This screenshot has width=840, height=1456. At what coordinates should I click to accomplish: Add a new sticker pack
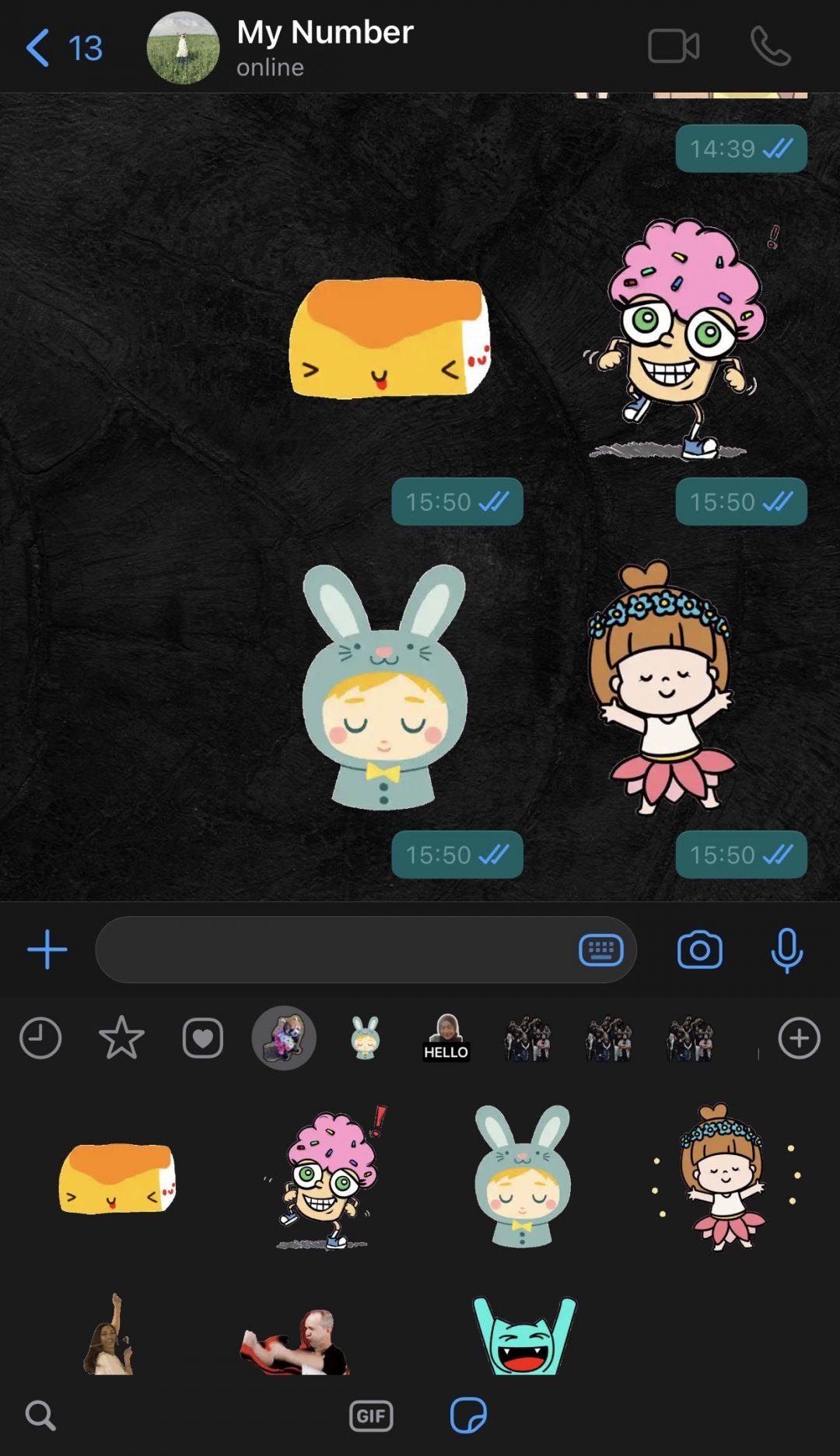[x=799, y=1038]
